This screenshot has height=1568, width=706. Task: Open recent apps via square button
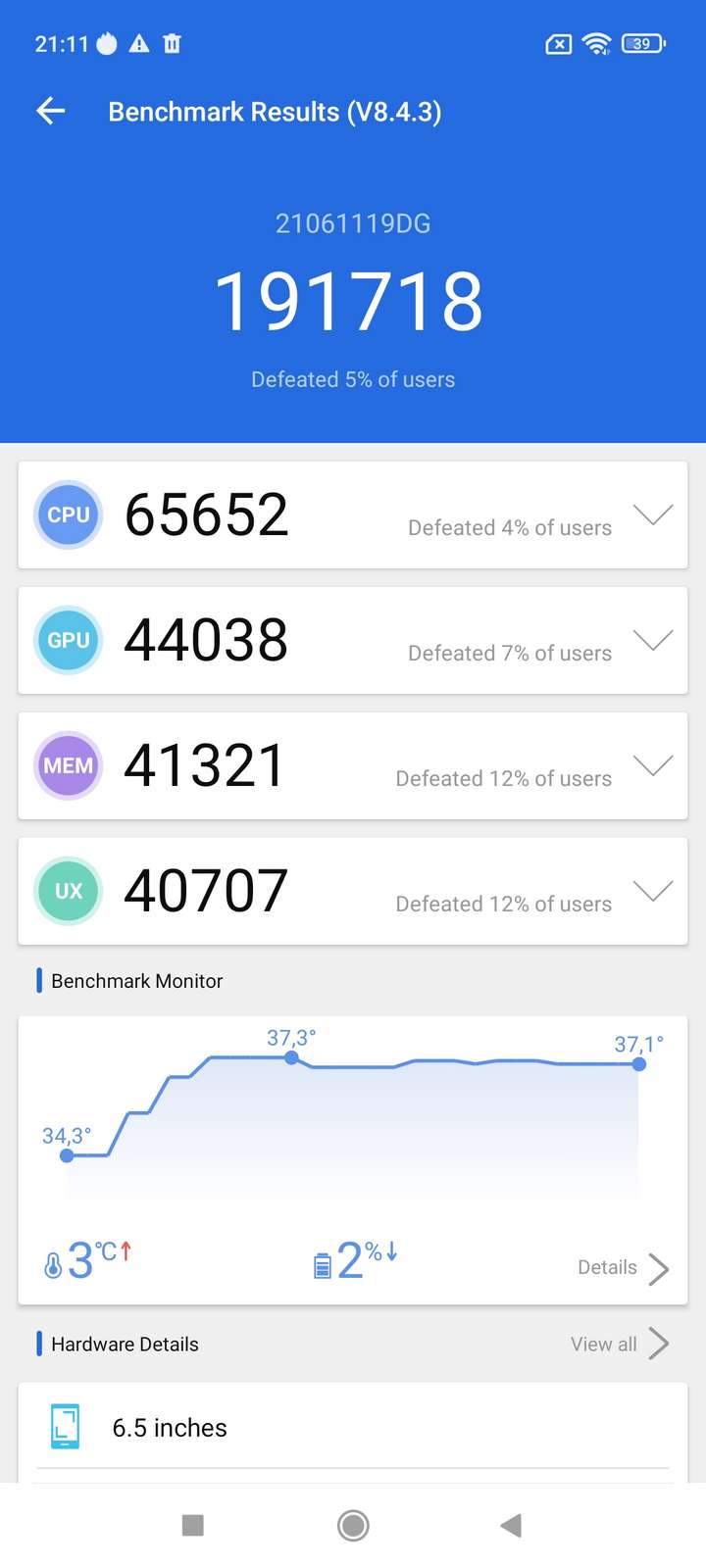click(x=193, y=1525)
